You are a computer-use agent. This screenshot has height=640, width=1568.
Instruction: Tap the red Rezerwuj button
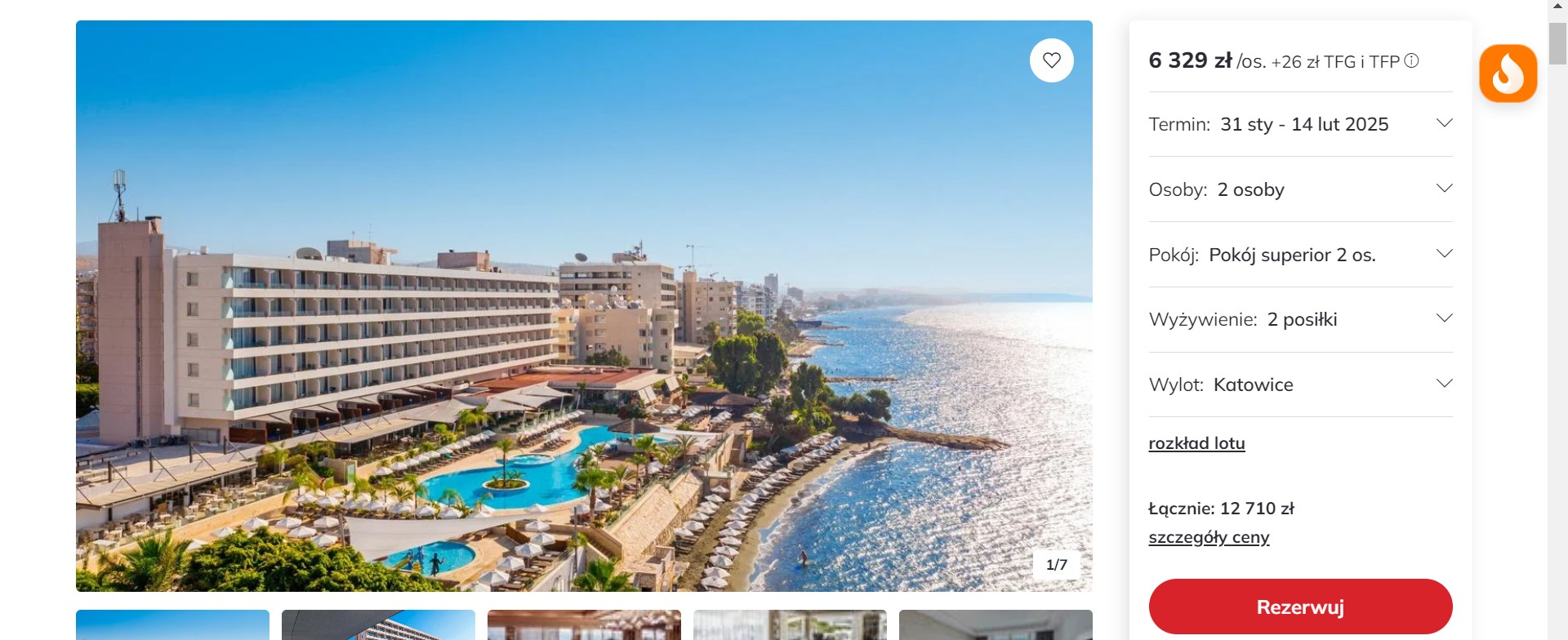pyautogui.click(x=1299, y=607)
